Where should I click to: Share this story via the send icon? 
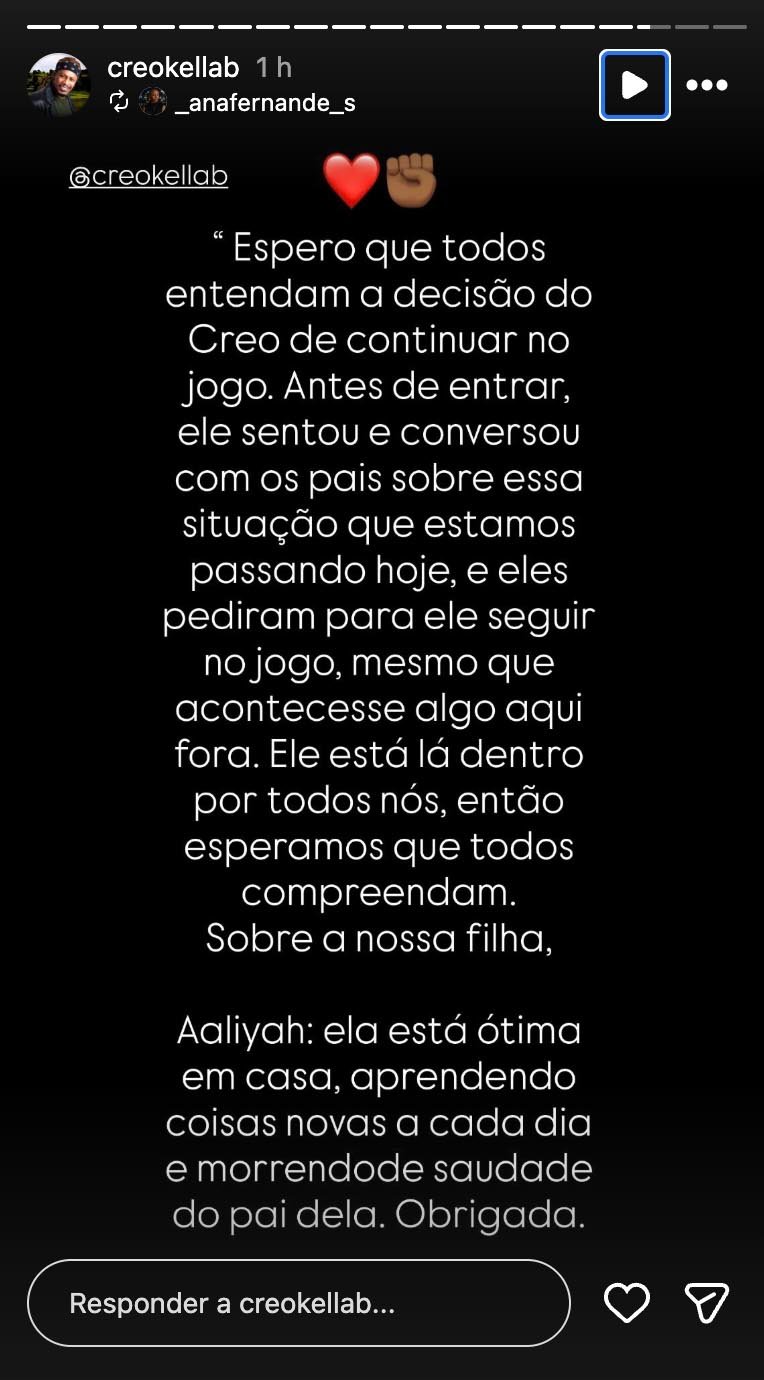pos(706,1303)
